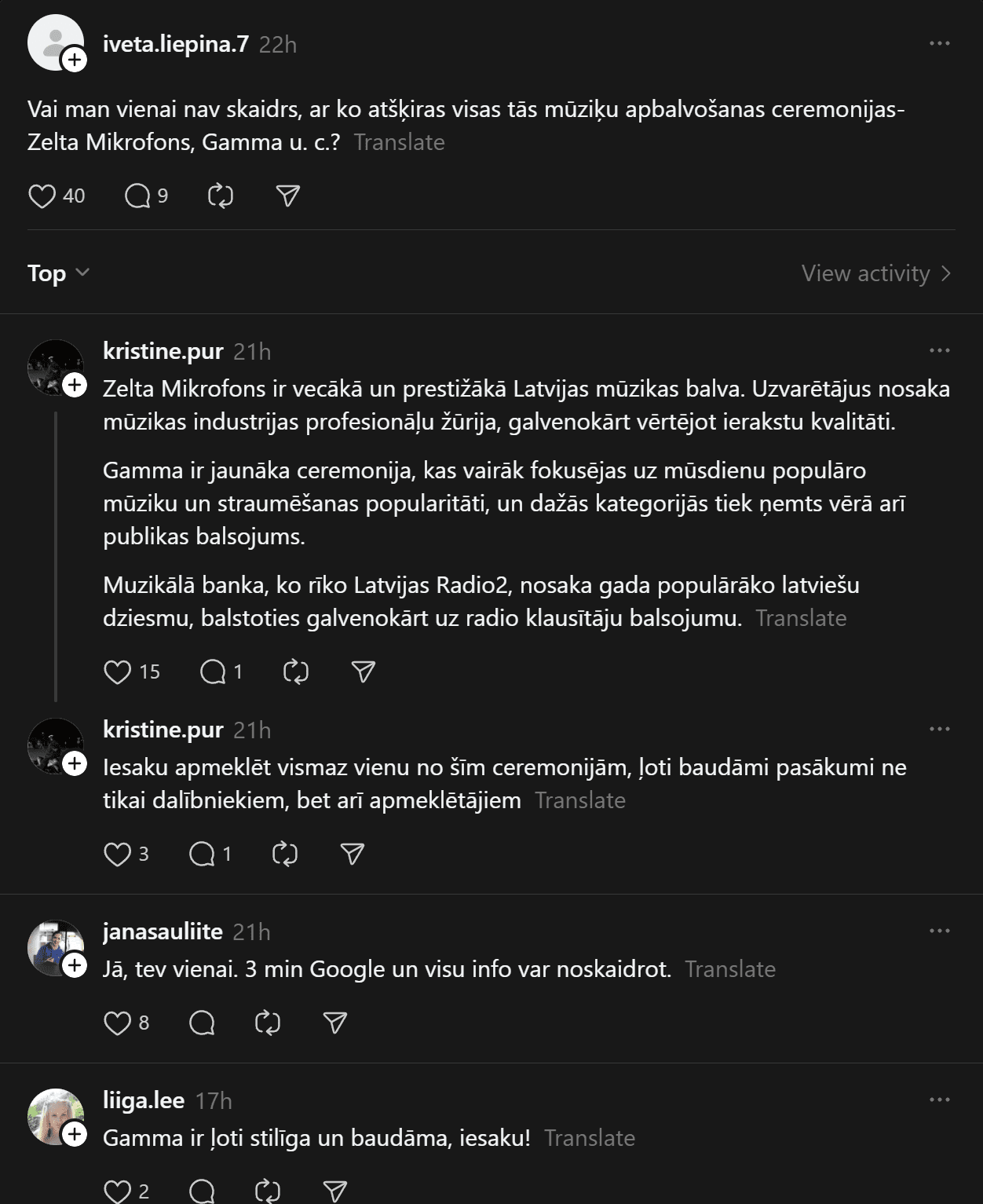The height and width of the screenshot is (1204, 983).
Task: Translate kristine.pur's reply about Muzikālā banka
Action: tap(801, 618)
